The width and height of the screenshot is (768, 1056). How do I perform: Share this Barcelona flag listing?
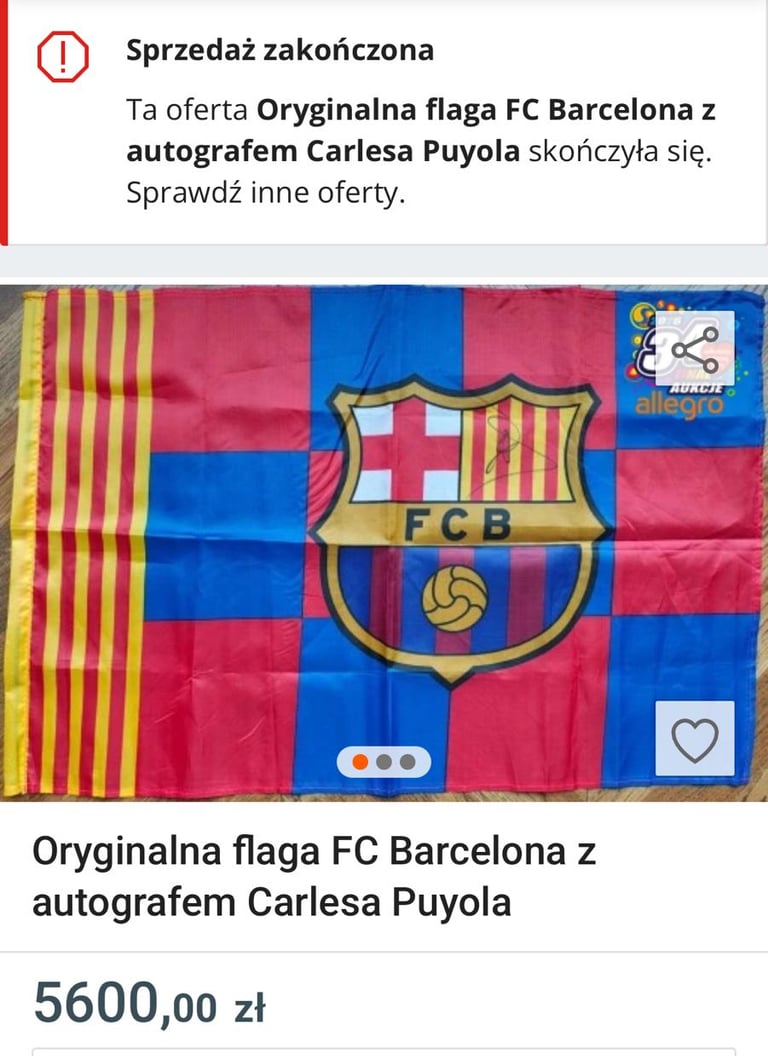coord(694,349)
